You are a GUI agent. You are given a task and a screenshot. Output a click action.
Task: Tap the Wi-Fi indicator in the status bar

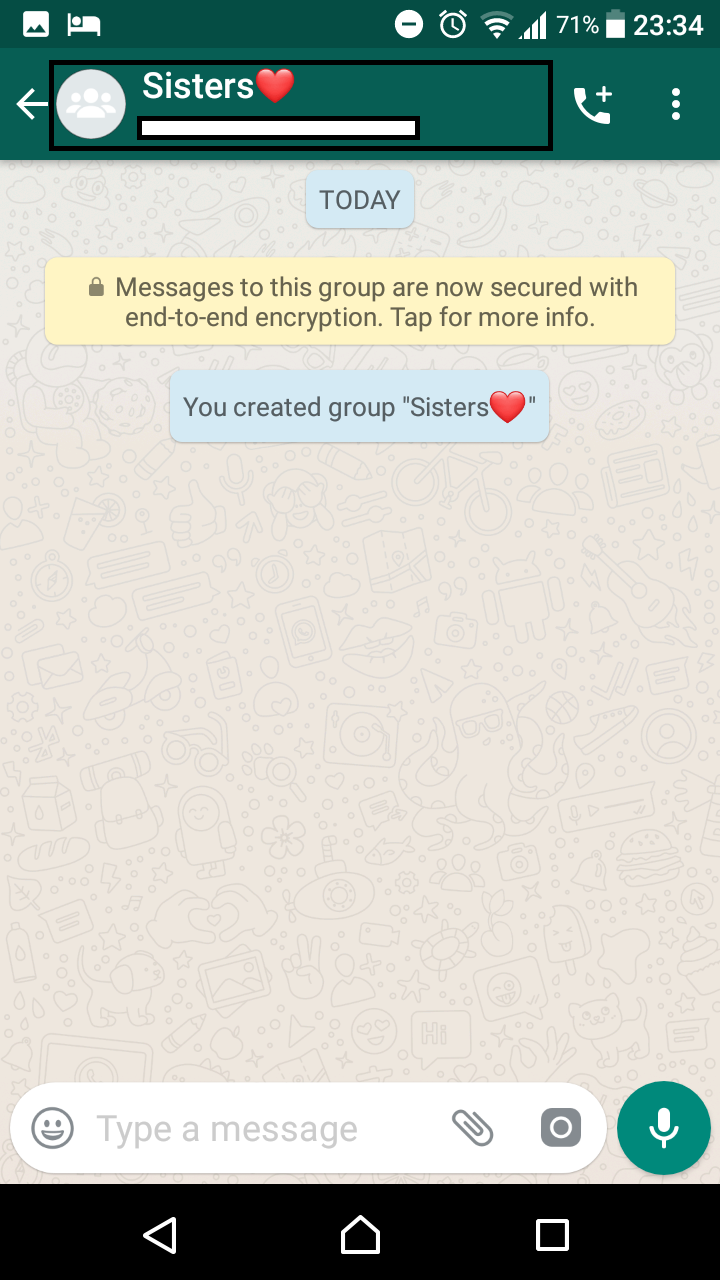[498, 24]
